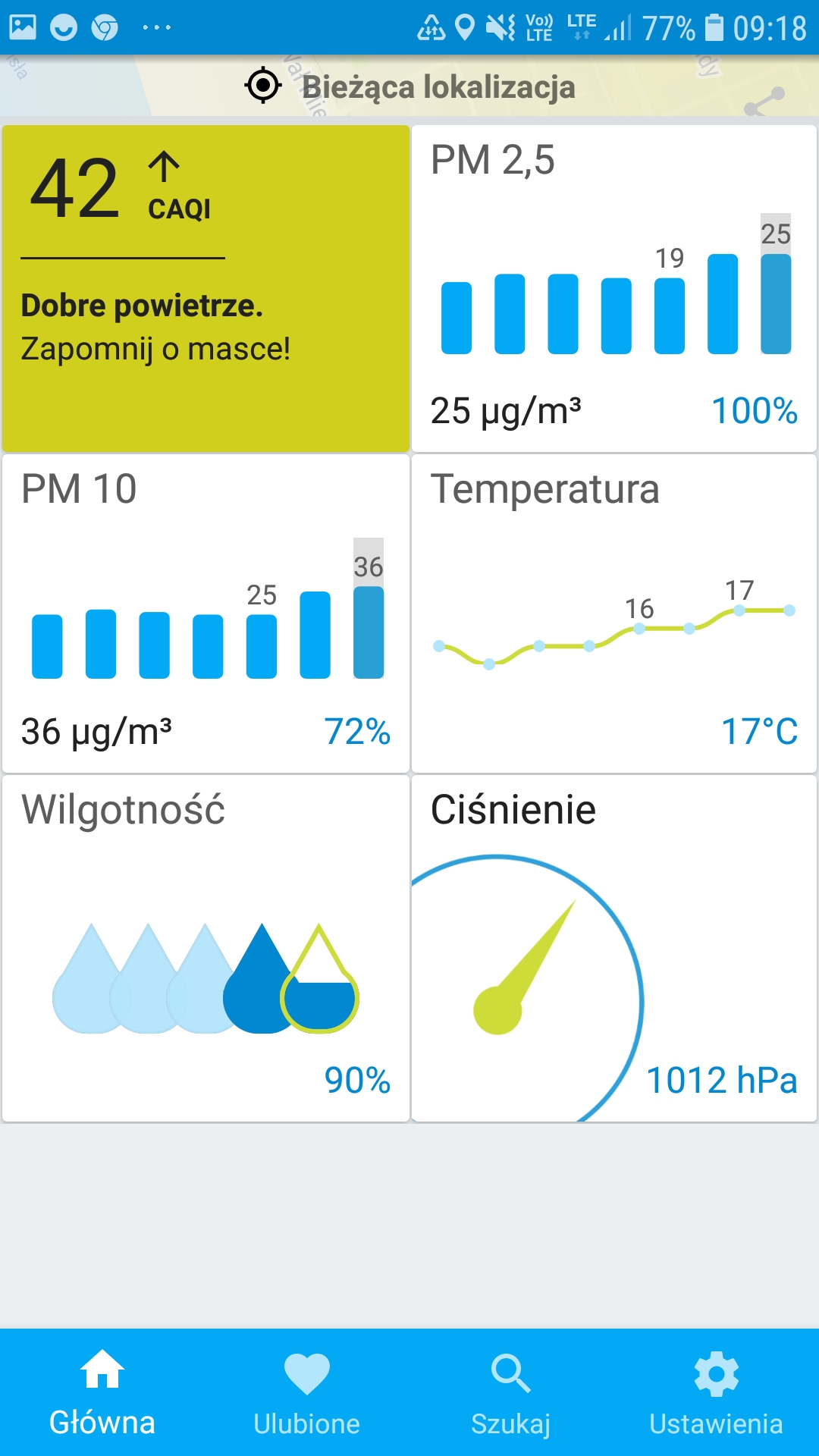Switch to the Ulubione tab
The width and height of the screenshot is (819, 1456).
[x=307, y=1394]
